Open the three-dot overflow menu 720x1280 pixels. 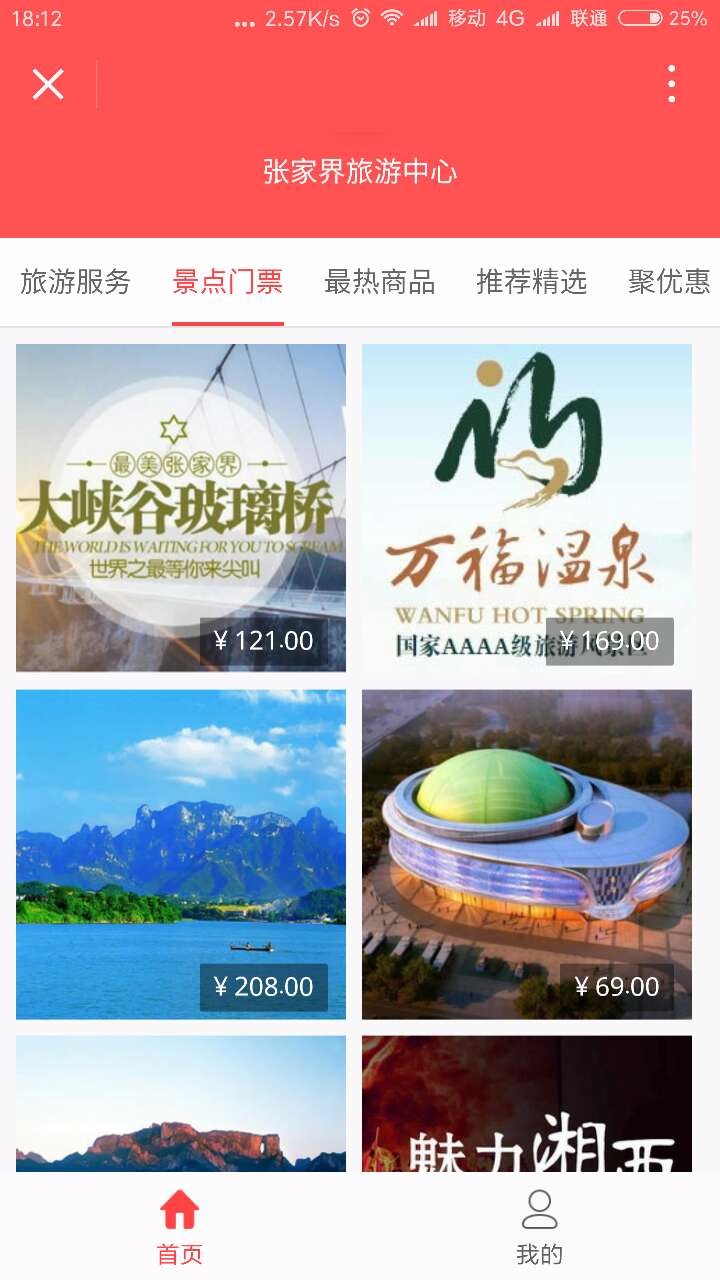[x=671, y=85]
